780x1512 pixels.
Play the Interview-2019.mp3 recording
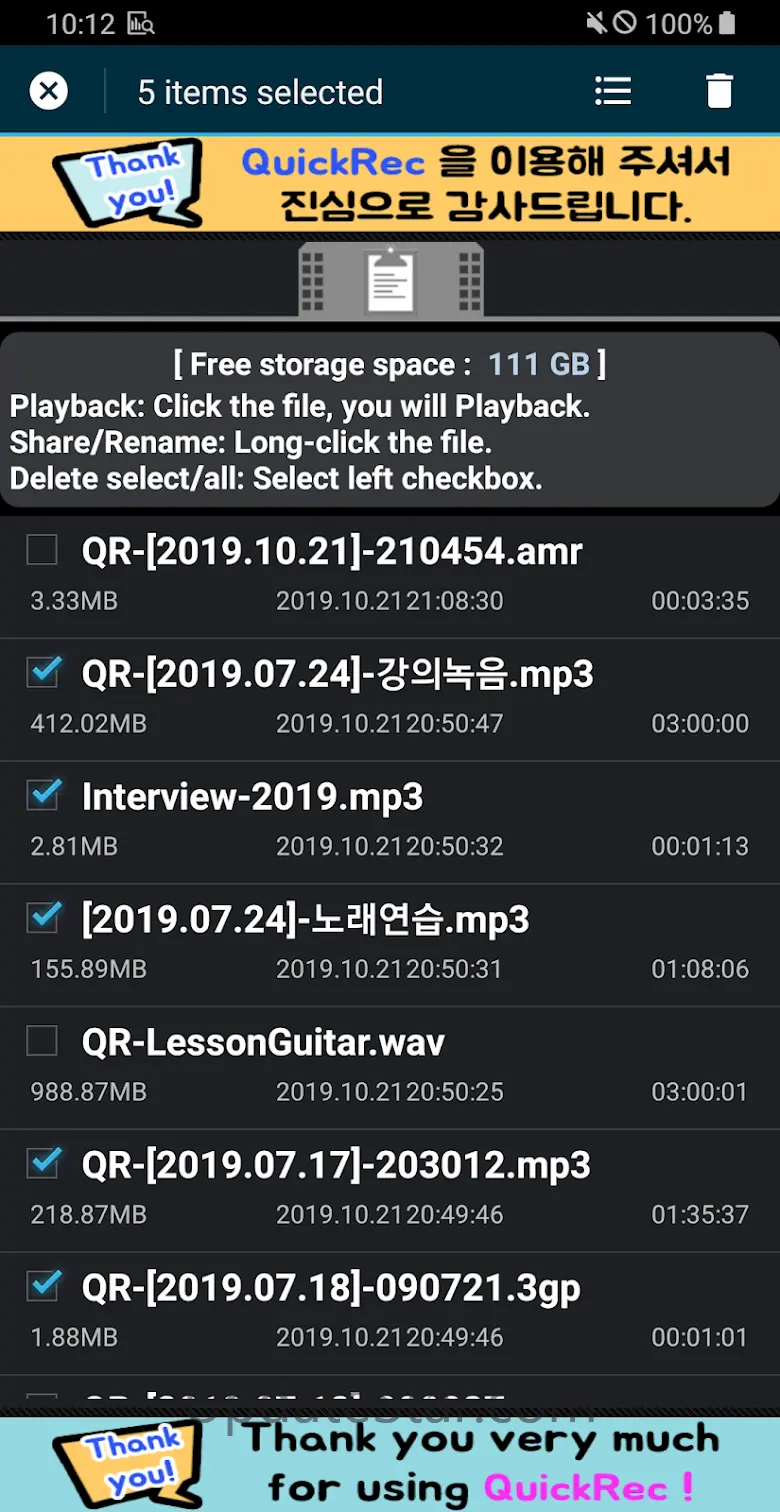(x=390, y=823)
